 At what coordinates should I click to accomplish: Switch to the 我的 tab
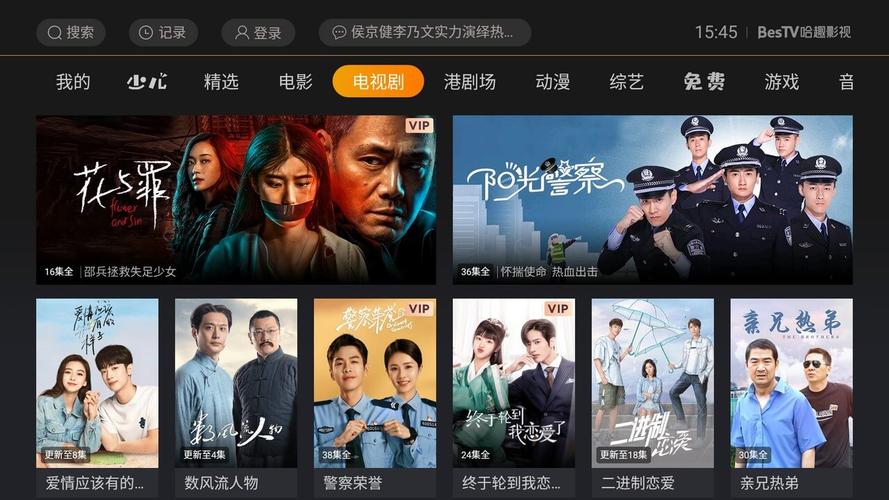[73, 82]
